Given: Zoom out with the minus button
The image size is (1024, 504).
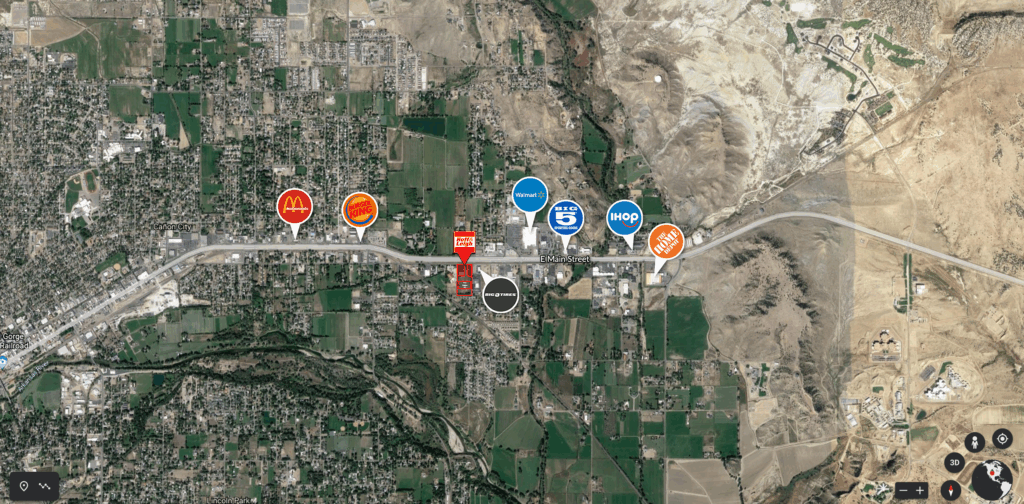Looking at the screenshot, I should [903, 490].
